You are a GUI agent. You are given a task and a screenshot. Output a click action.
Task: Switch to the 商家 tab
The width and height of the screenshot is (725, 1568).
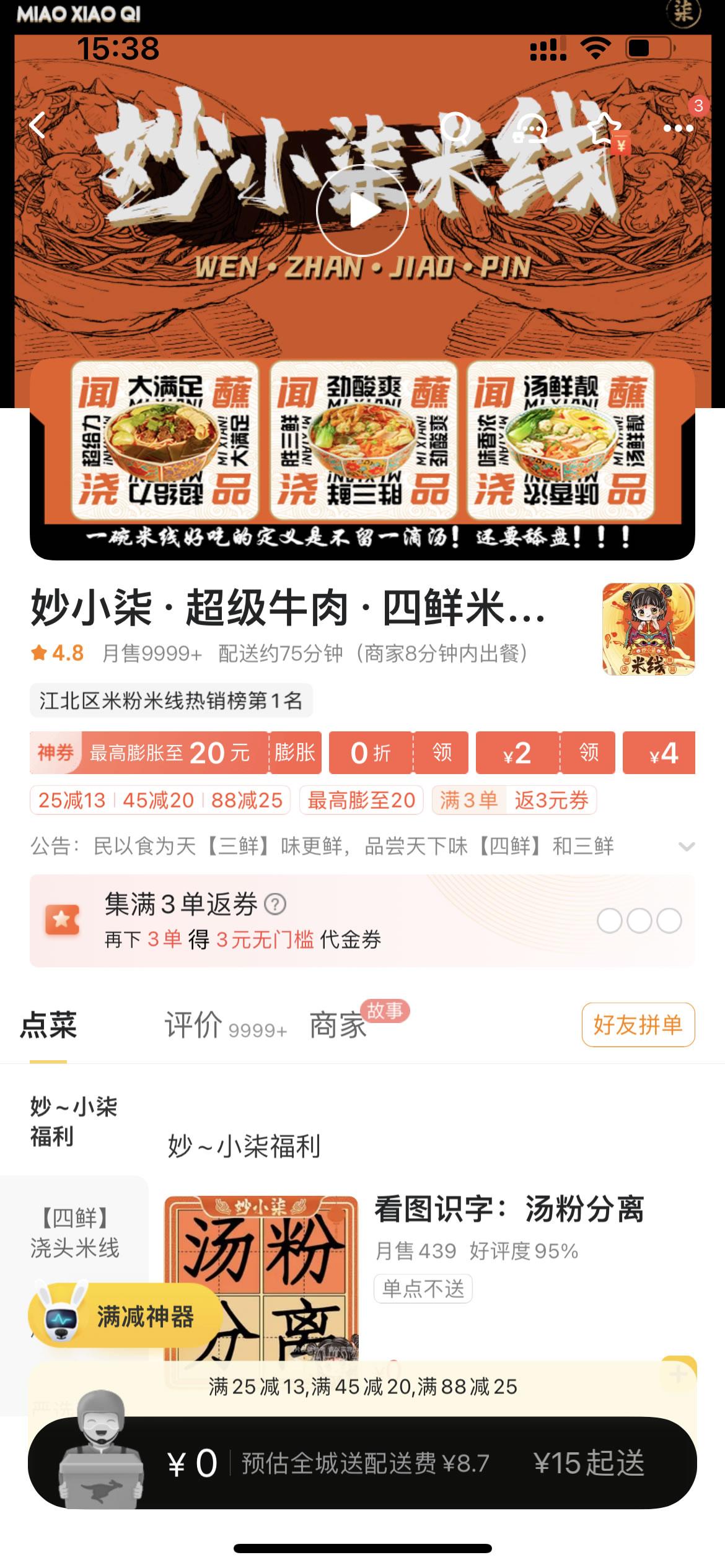click(x=338, y=1025)
